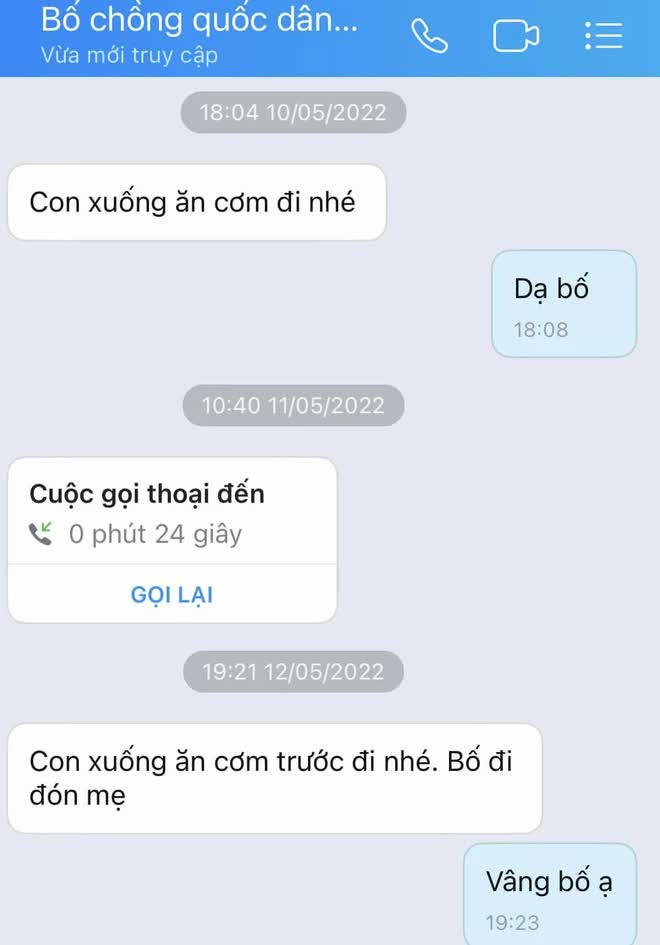
Task: Start a voice call with this contact
Action: click(x=430, y=36)
